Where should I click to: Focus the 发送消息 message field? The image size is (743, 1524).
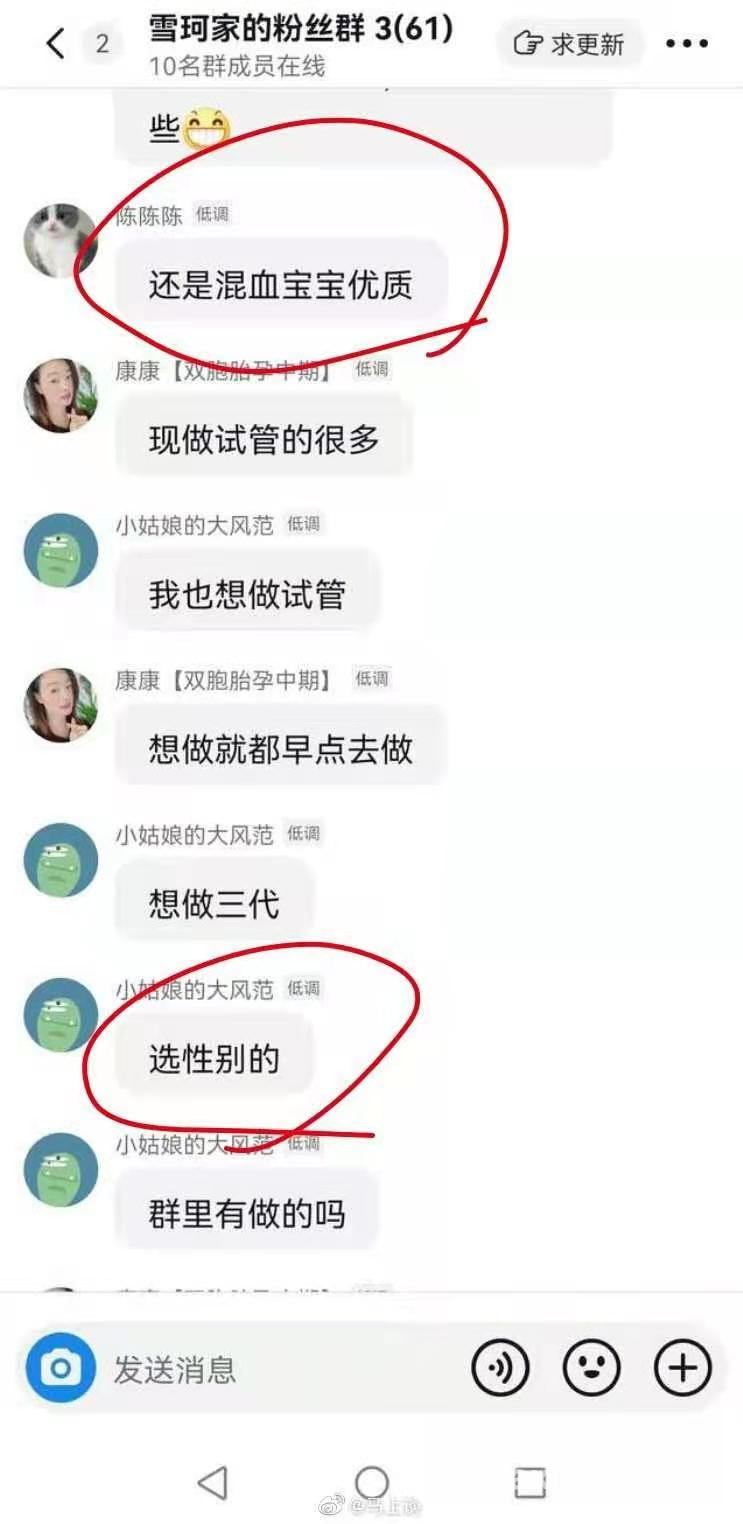280,1368
